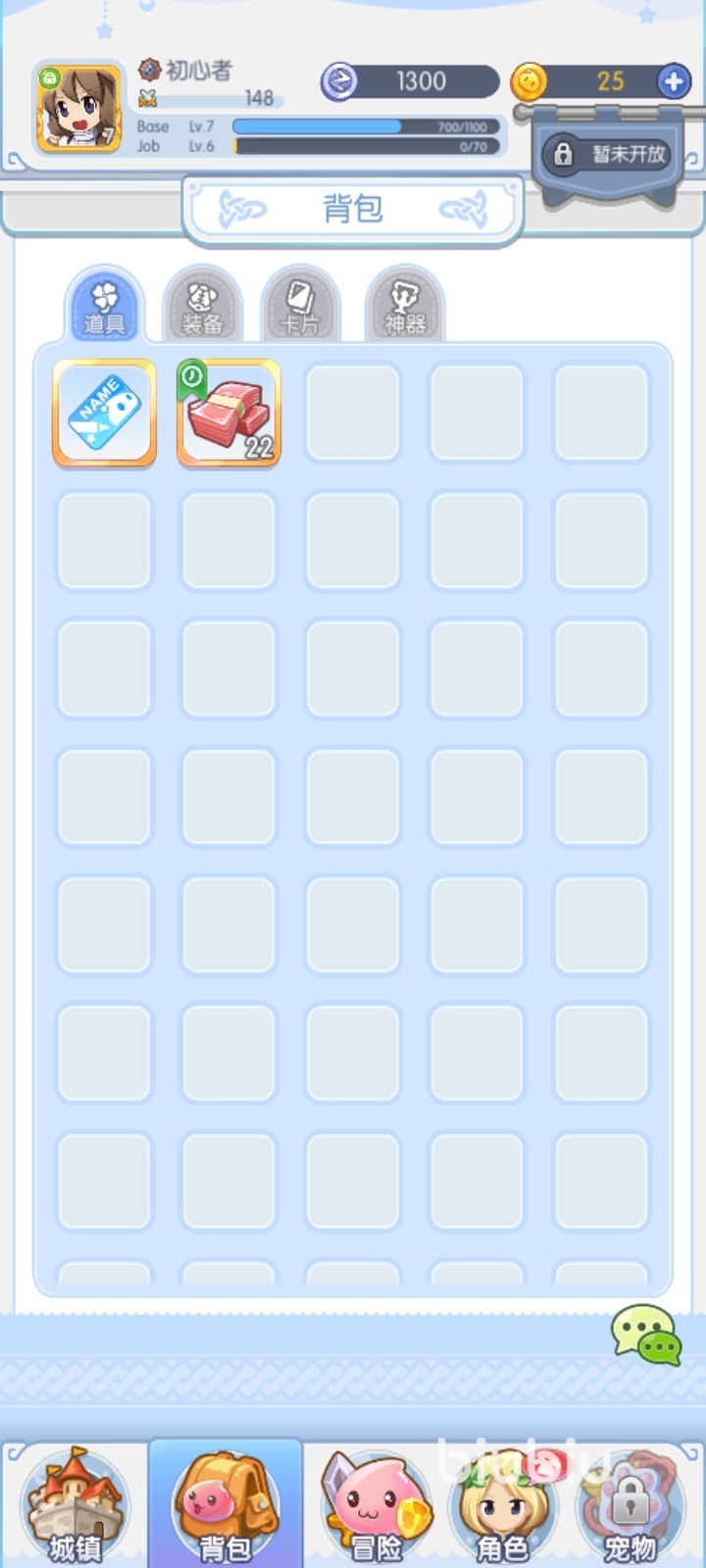Select the 神器 artifact tab

[405, 306]
